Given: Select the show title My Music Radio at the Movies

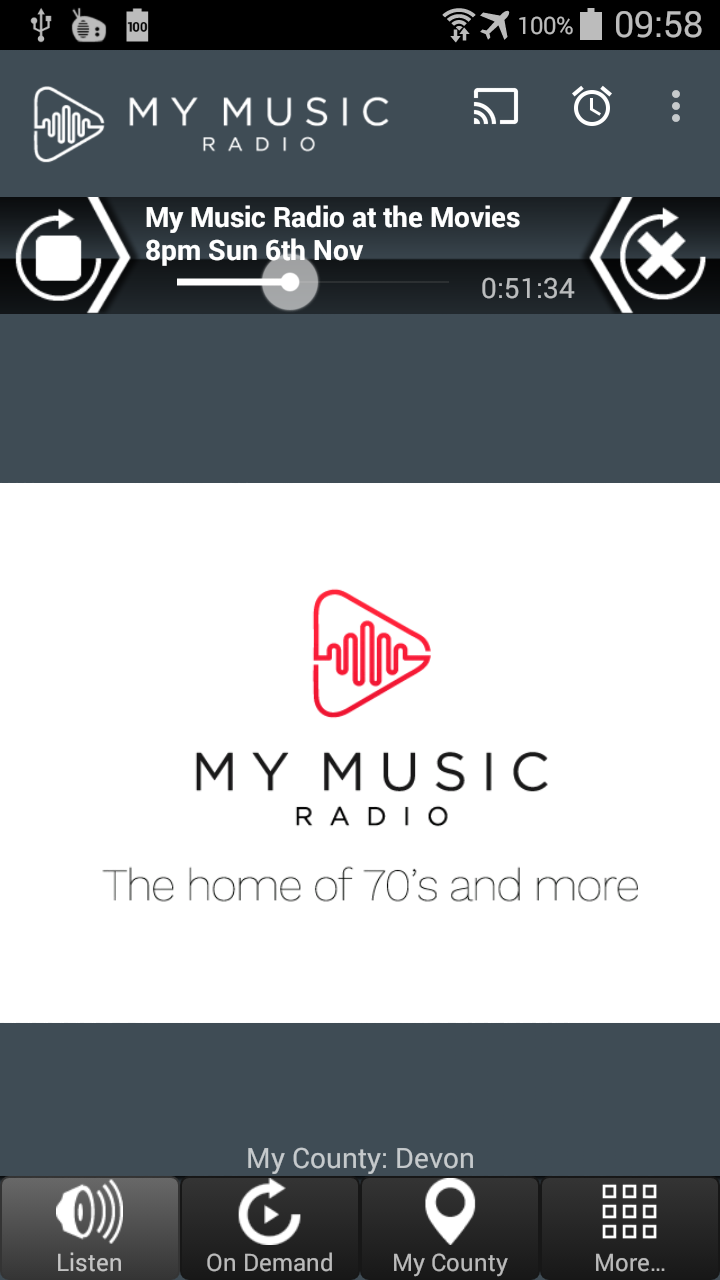Looking at the screenshot, I should [x=333, y=217].
